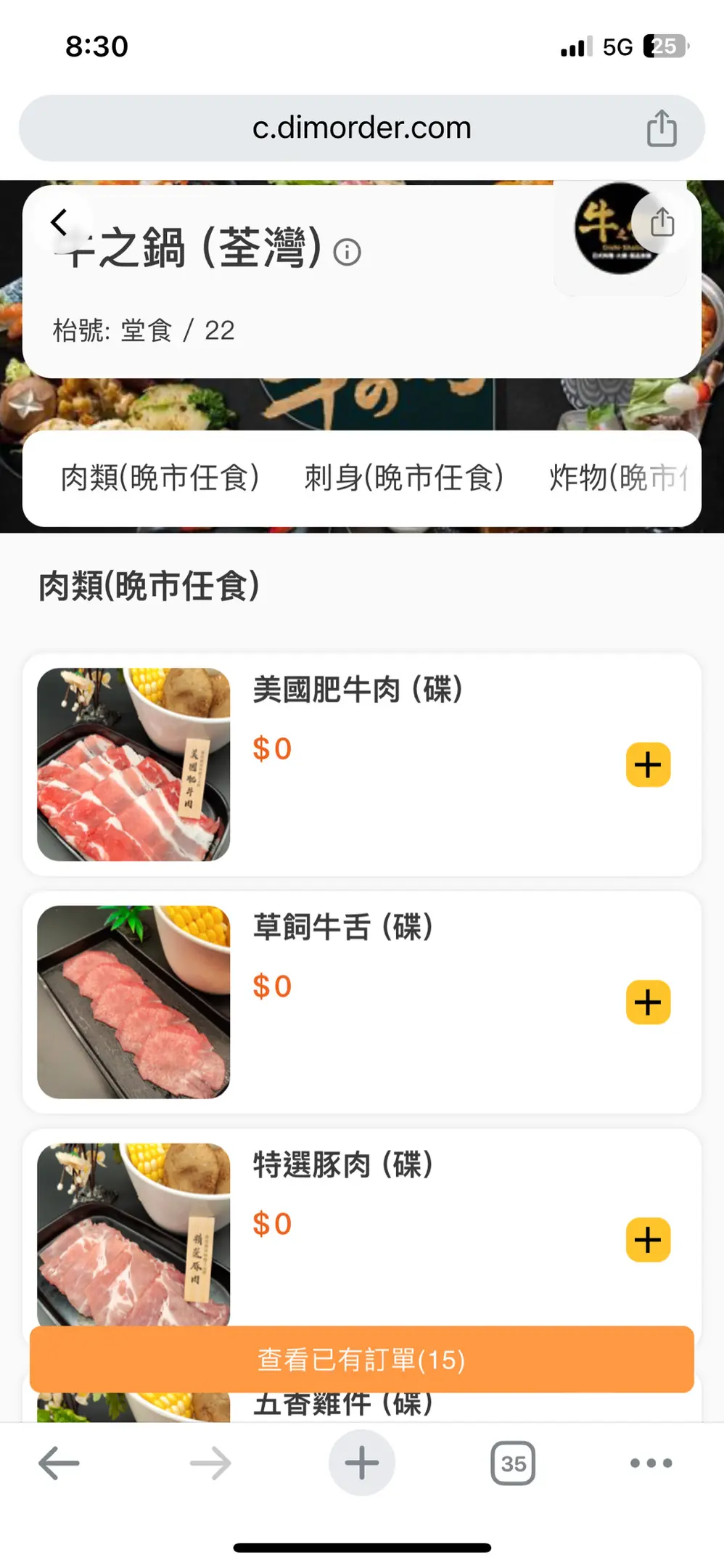
Task: Switch to the 刺身(晚市任食) category tab
Action: tap(403, 478)
